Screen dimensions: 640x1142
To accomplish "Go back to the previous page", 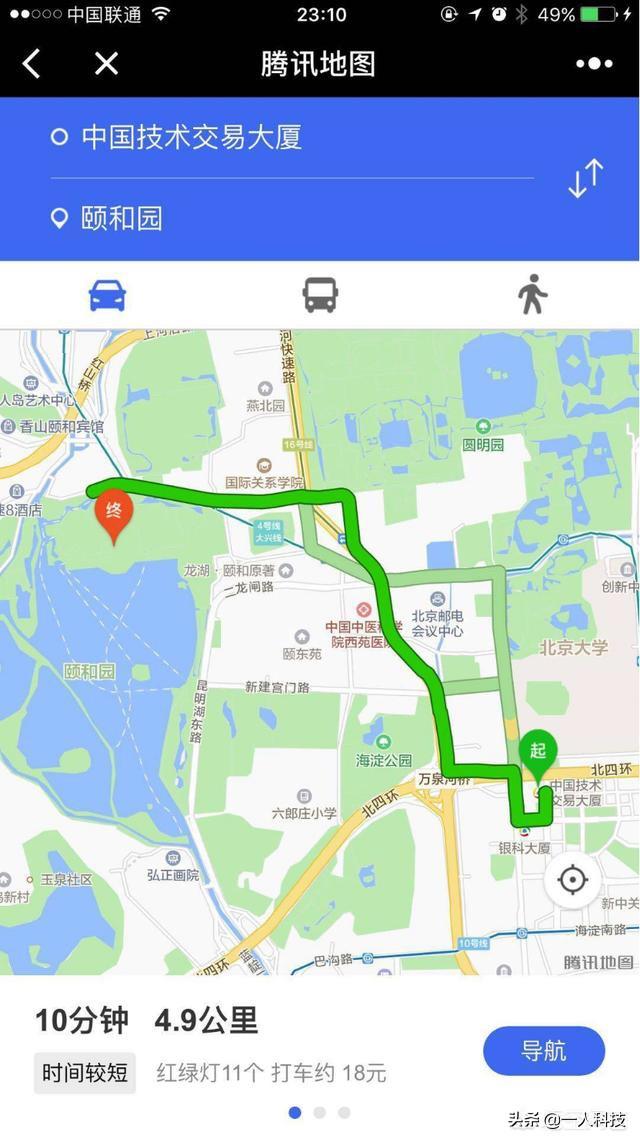I will pos(32,65).
